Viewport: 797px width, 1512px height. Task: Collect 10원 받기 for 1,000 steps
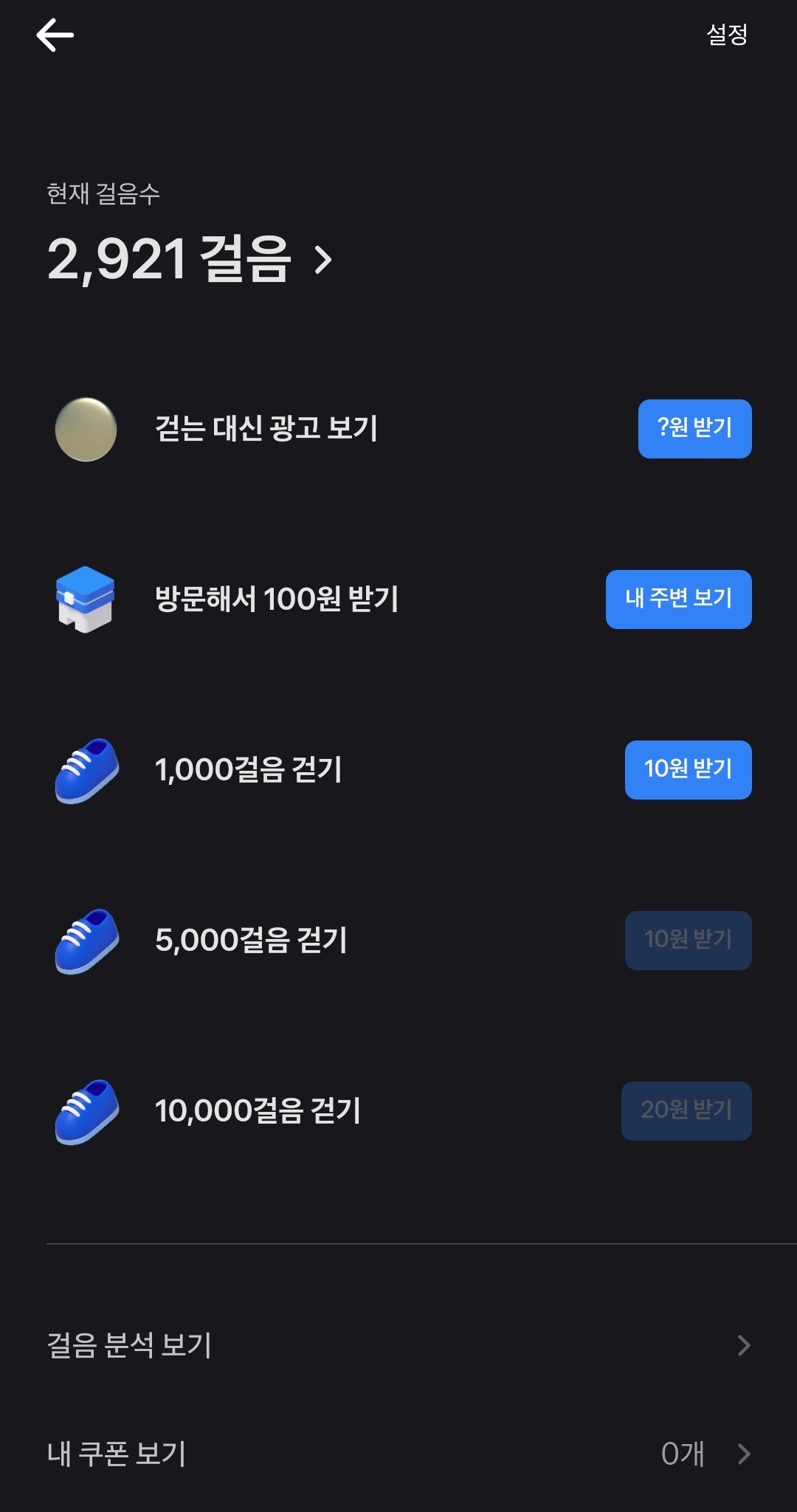pyautogui.click(x=686, y=769)
